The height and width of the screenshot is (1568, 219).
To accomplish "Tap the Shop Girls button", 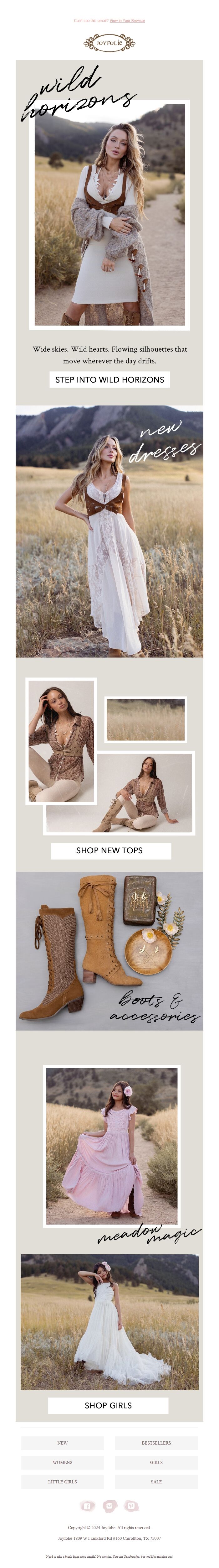I will click(x=108, y=1405).
